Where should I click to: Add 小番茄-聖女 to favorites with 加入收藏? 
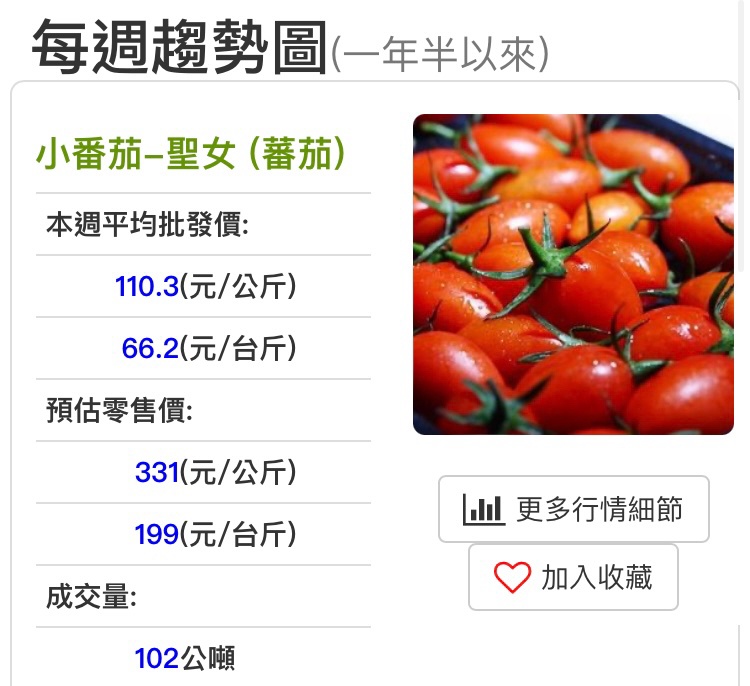click(573, 577)
